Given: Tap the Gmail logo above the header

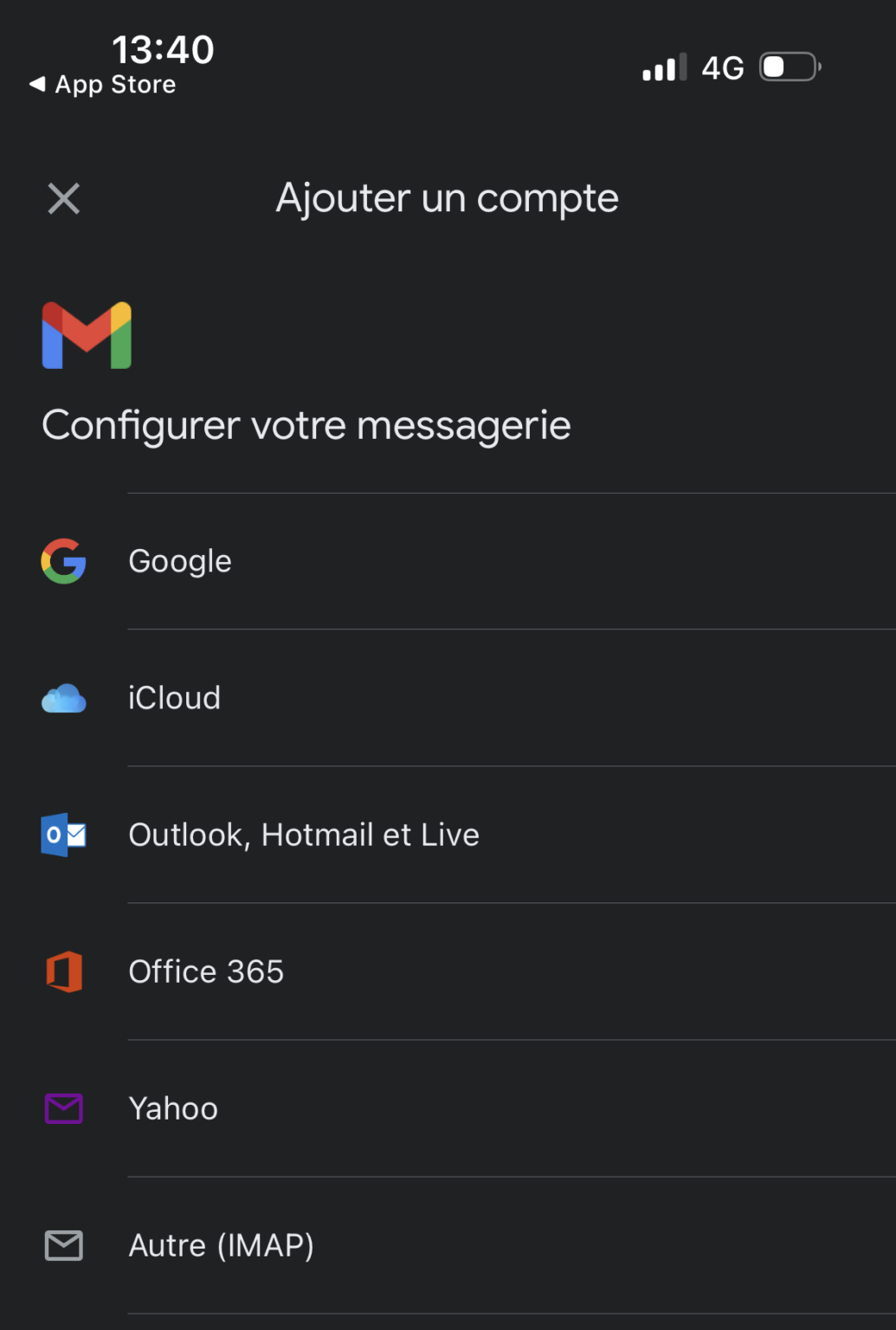Looking at the screenshot, I should point(86,335).
